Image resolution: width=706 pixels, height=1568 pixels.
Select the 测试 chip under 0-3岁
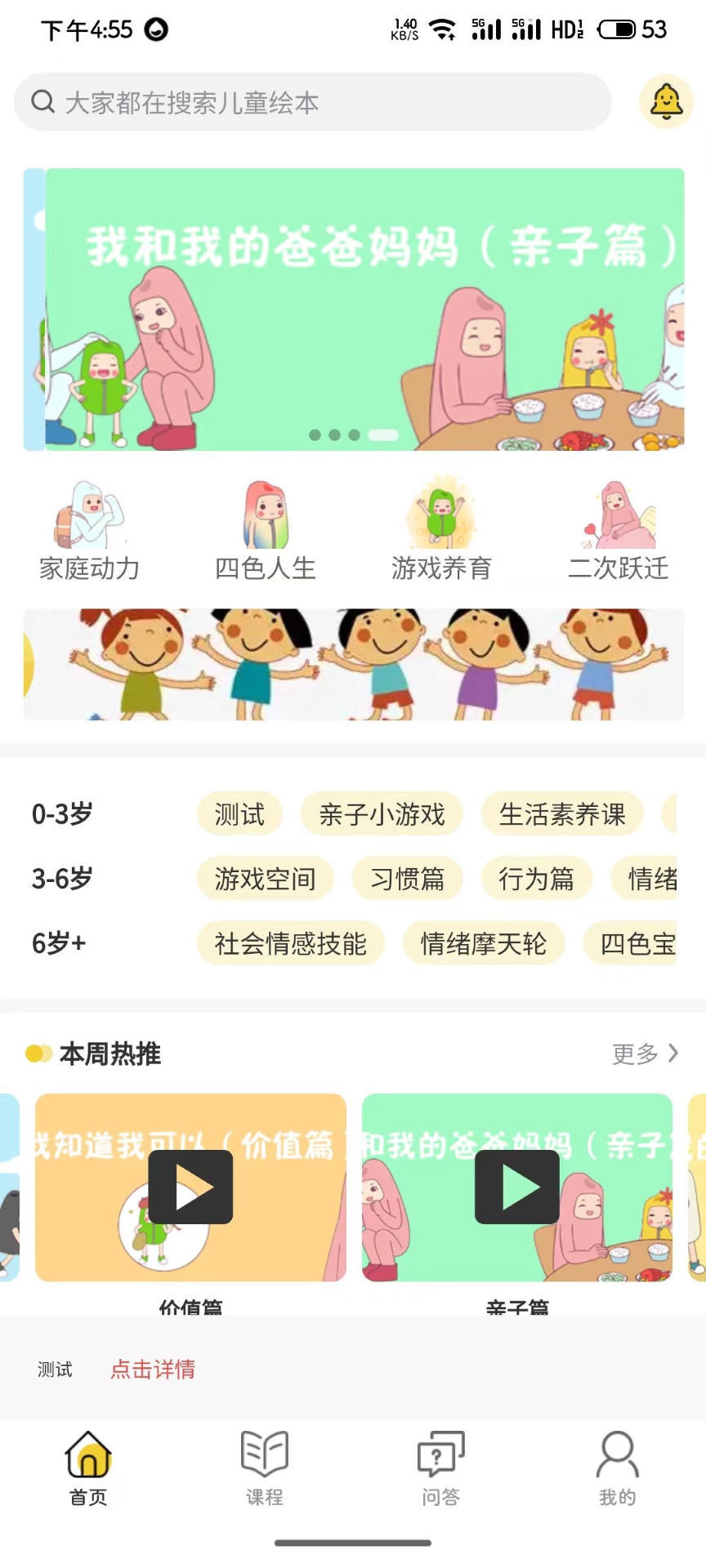[x=239, y=814]
